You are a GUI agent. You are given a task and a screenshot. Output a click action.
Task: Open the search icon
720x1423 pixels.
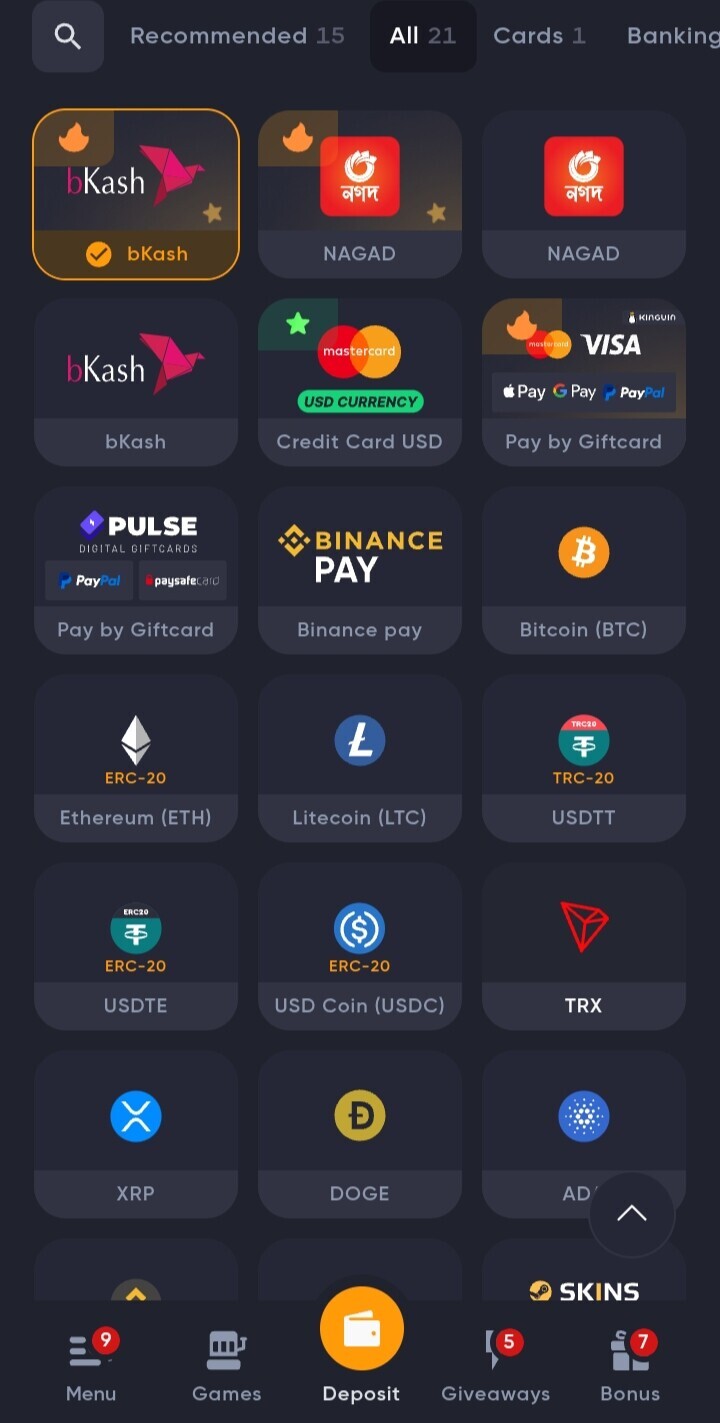(67, 37)
